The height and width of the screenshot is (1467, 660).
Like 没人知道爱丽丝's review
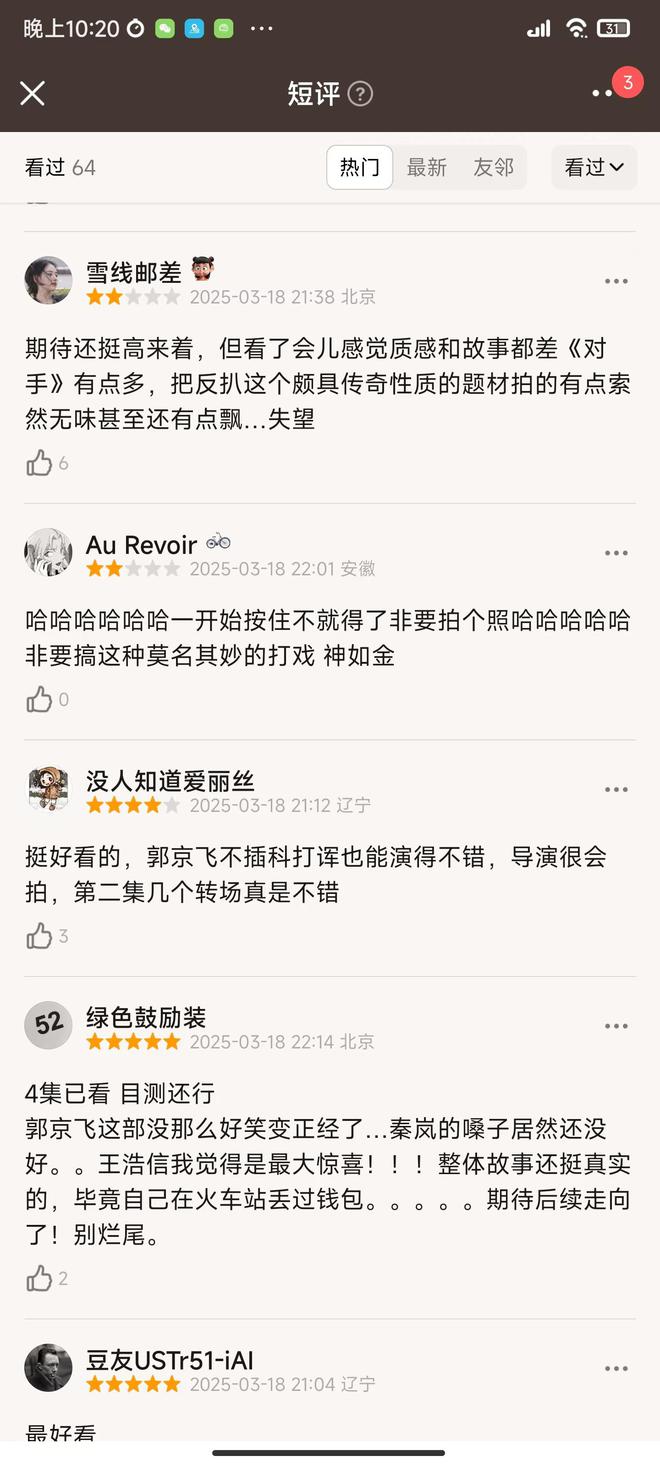39,936
